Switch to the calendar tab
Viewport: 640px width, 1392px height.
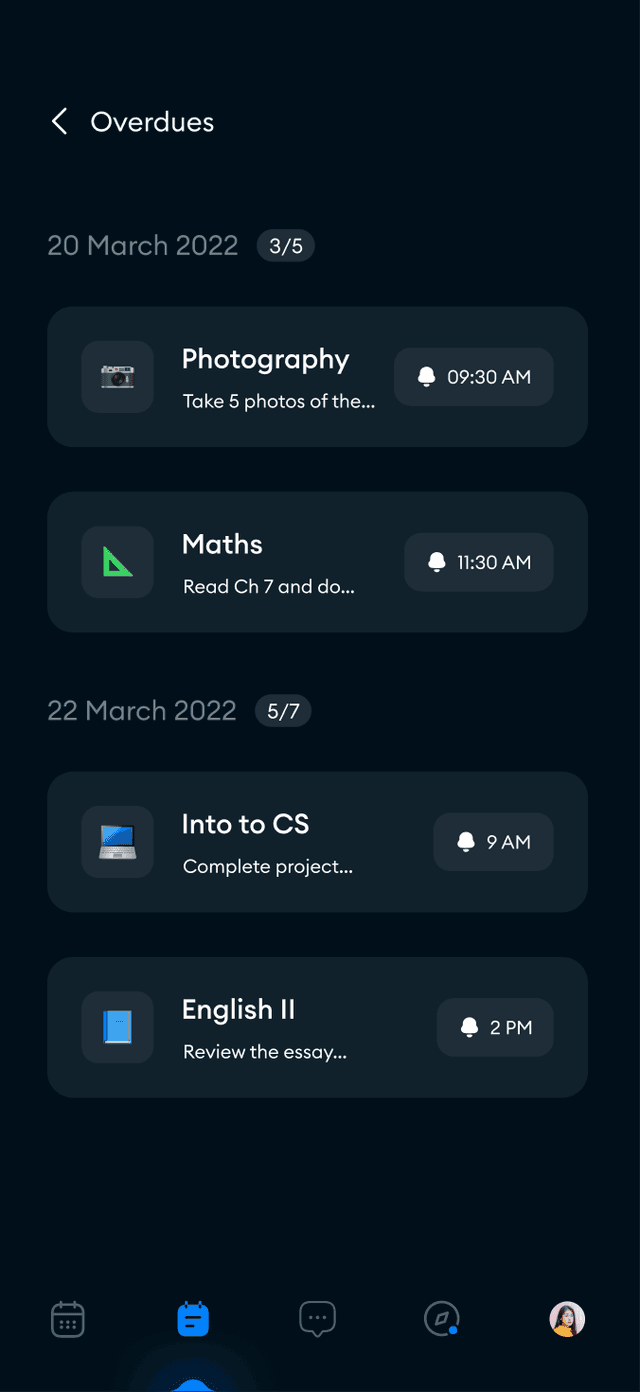(x=68, y=1319)
